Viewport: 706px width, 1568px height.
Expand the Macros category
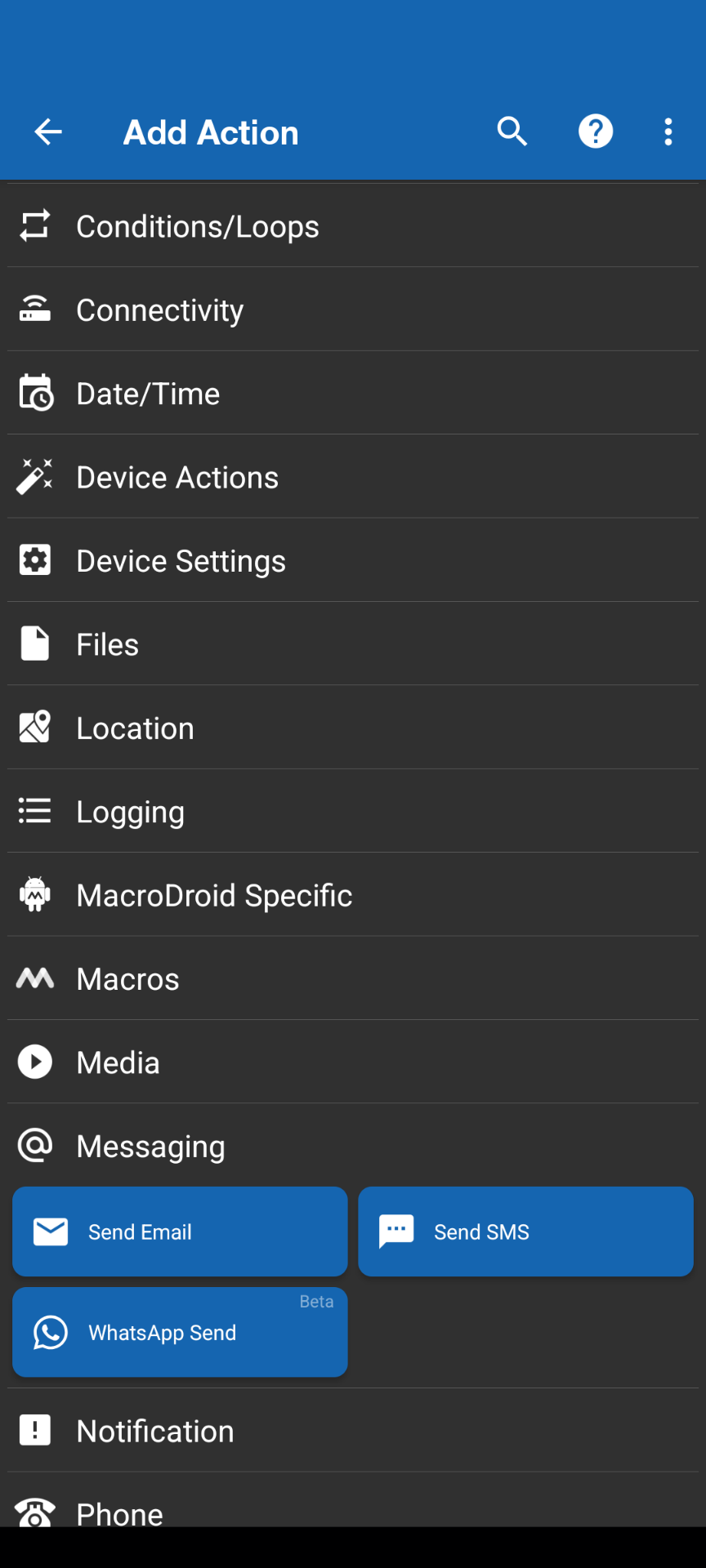pos(127,979)
